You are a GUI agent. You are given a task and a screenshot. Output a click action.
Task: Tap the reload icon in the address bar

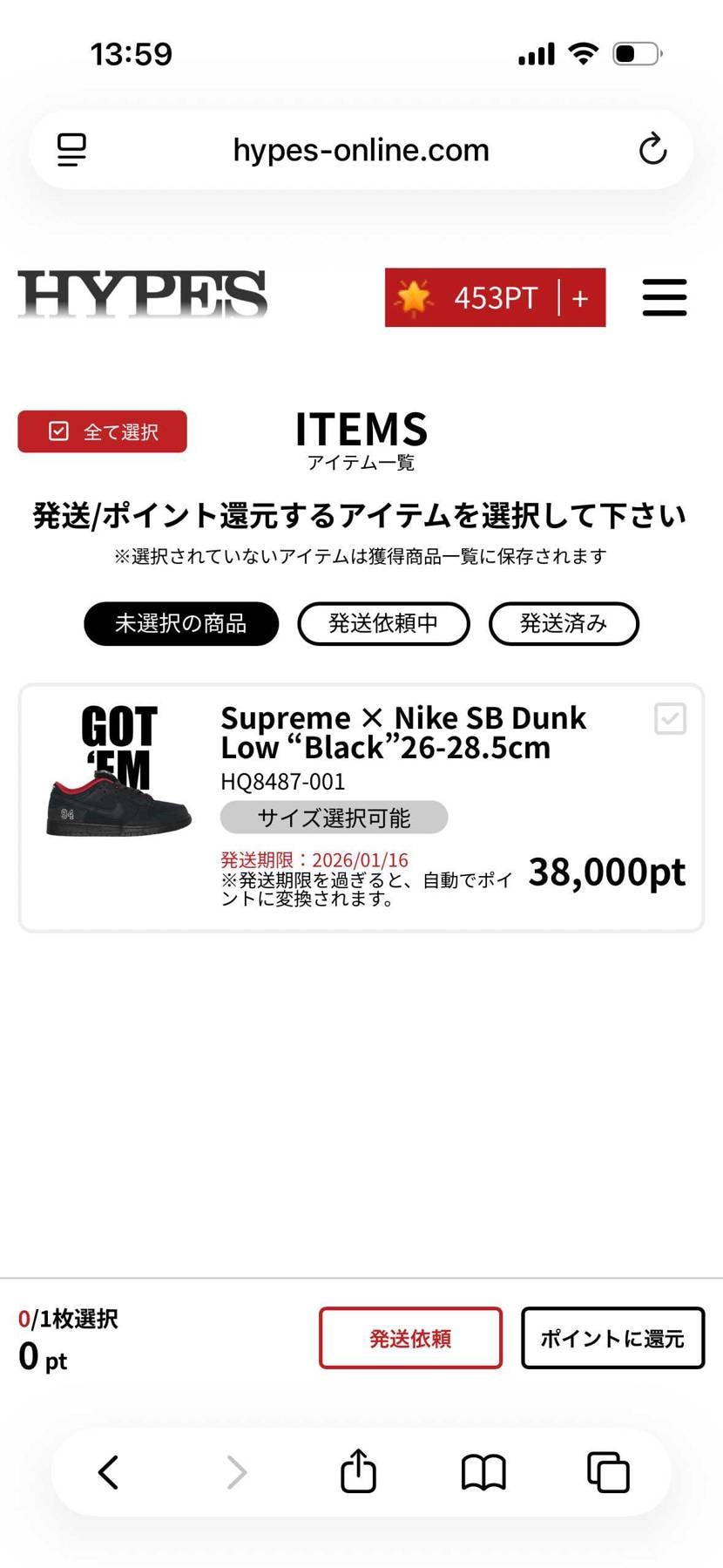pyautogui.click(x=653, y=149)
